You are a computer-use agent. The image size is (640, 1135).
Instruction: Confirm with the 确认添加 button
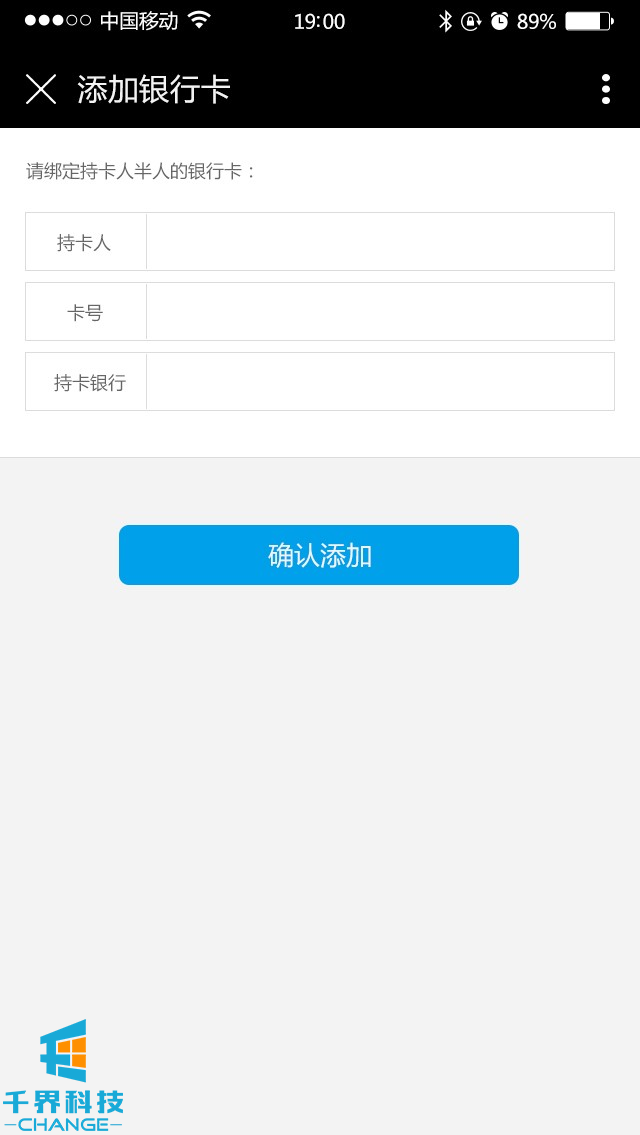(x=319, y=555)
